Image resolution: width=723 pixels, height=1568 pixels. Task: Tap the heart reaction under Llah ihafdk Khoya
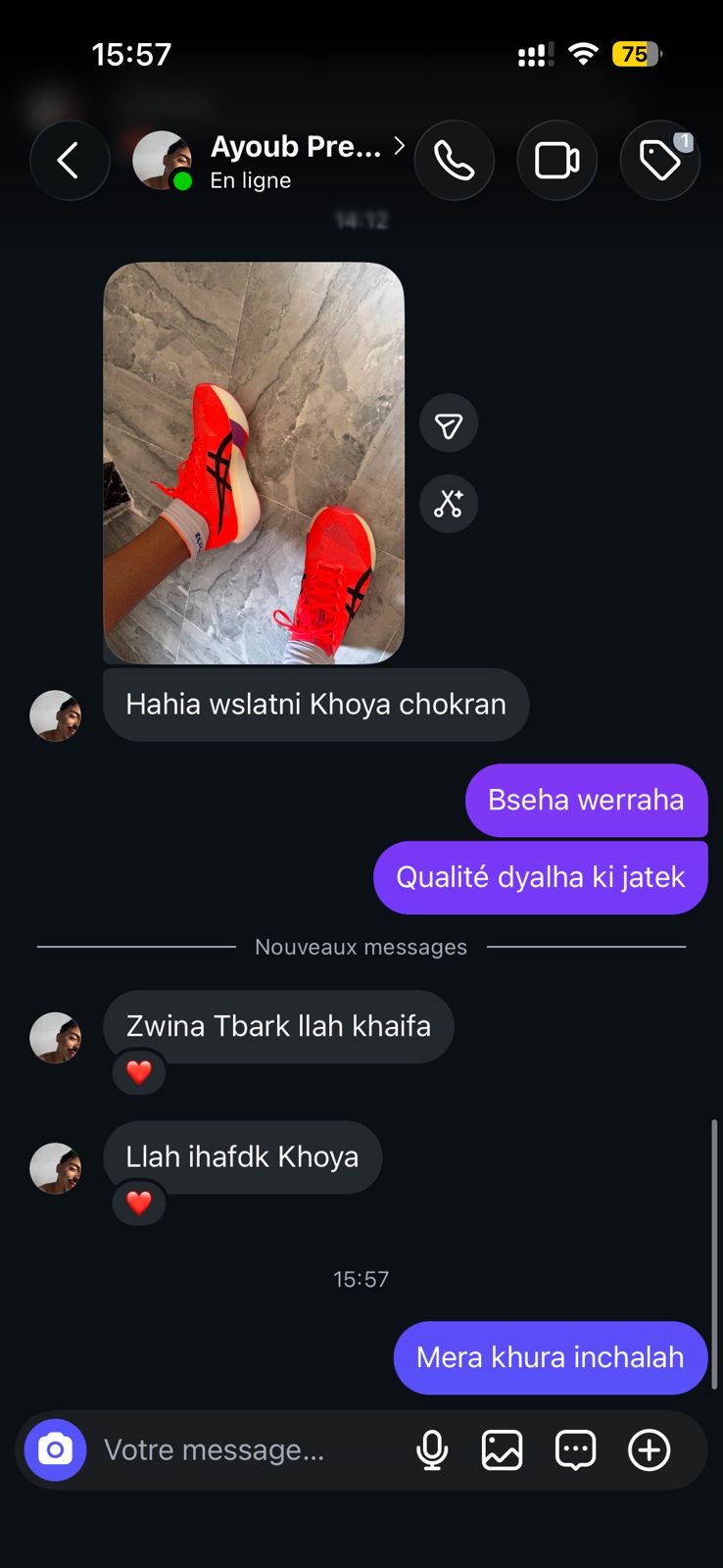(x=139, y=1202)
